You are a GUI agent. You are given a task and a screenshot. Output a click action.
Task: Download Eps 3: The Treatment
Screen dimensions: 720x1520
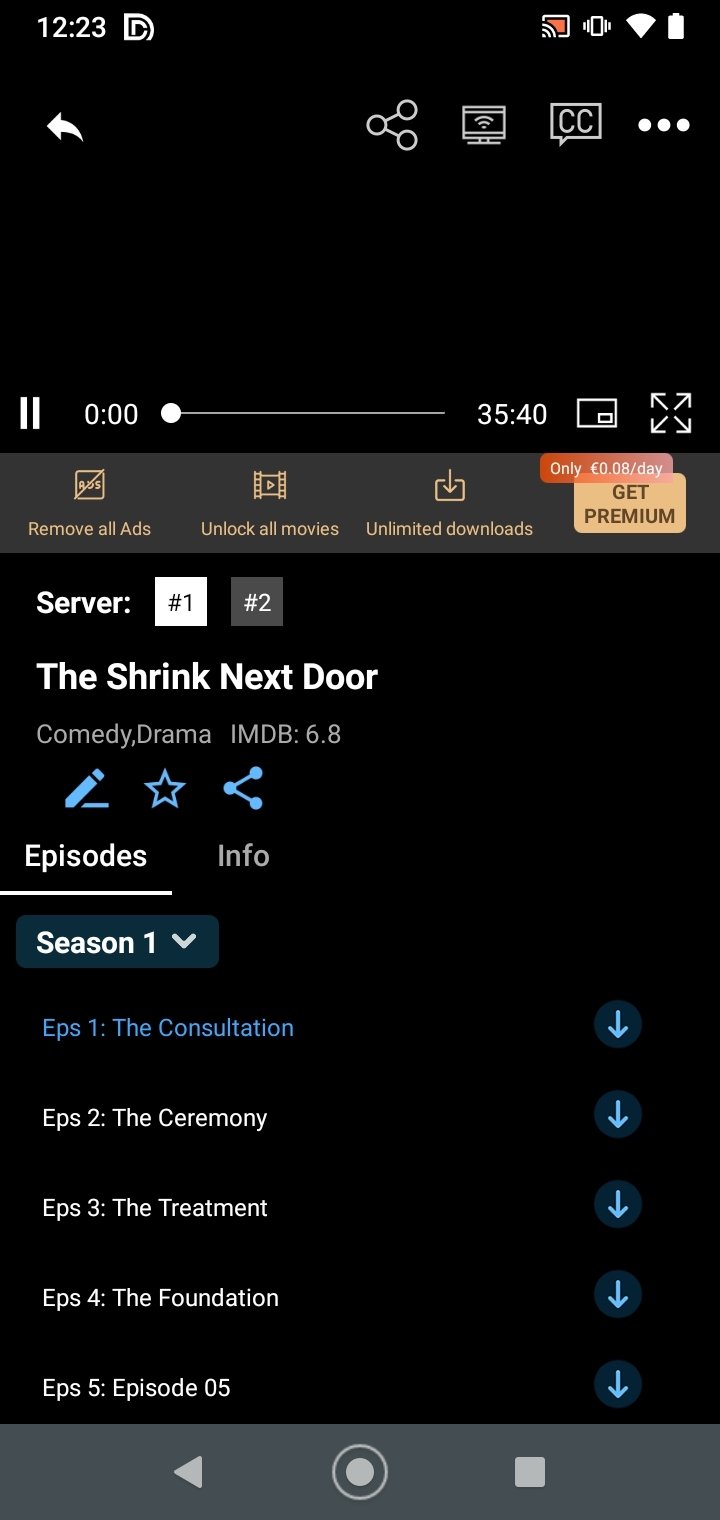tap(618, 1205)
